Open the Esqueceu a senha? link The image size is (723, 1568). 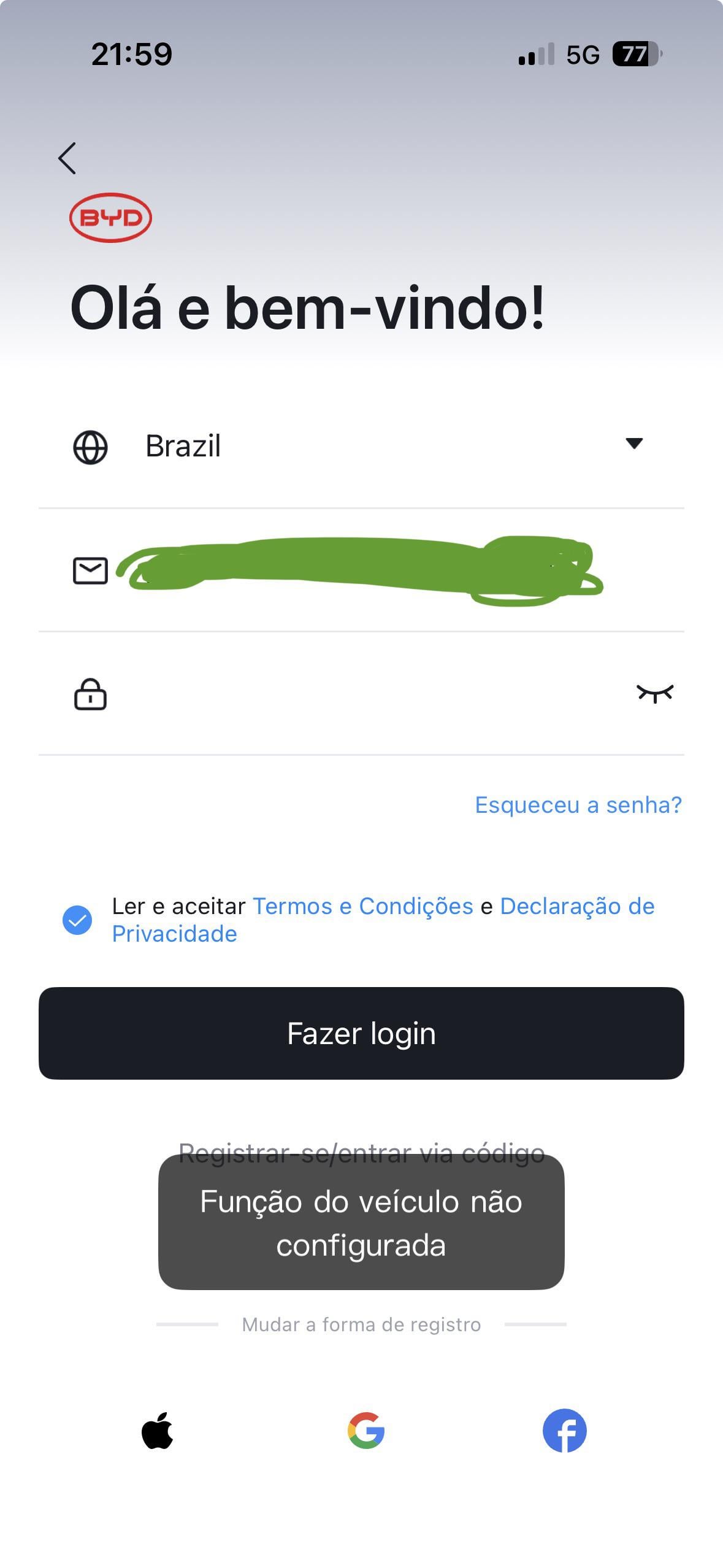point(578,805)
